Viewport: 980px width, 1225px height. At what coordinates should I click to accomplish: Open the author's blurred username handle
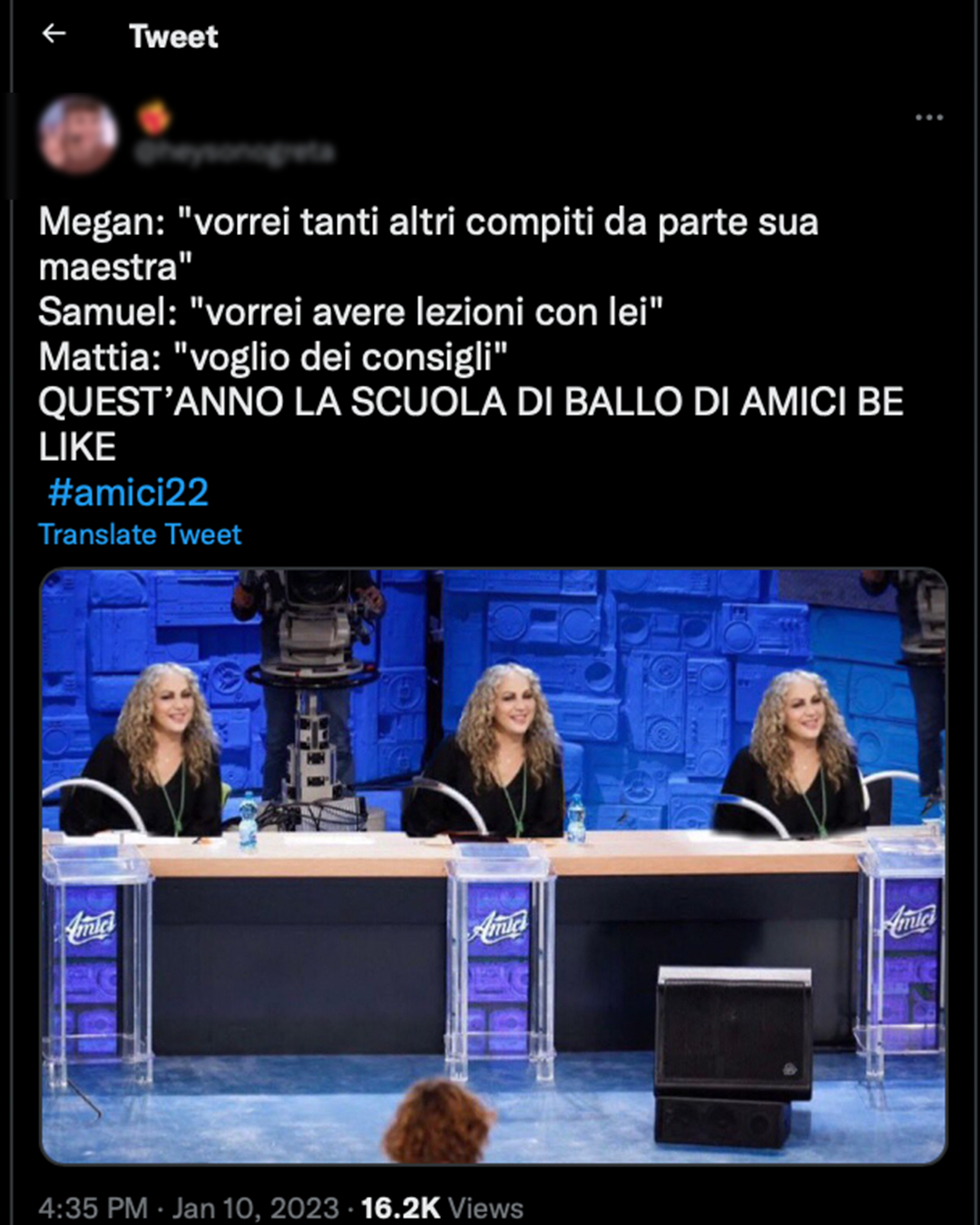[x=234, y=152]
